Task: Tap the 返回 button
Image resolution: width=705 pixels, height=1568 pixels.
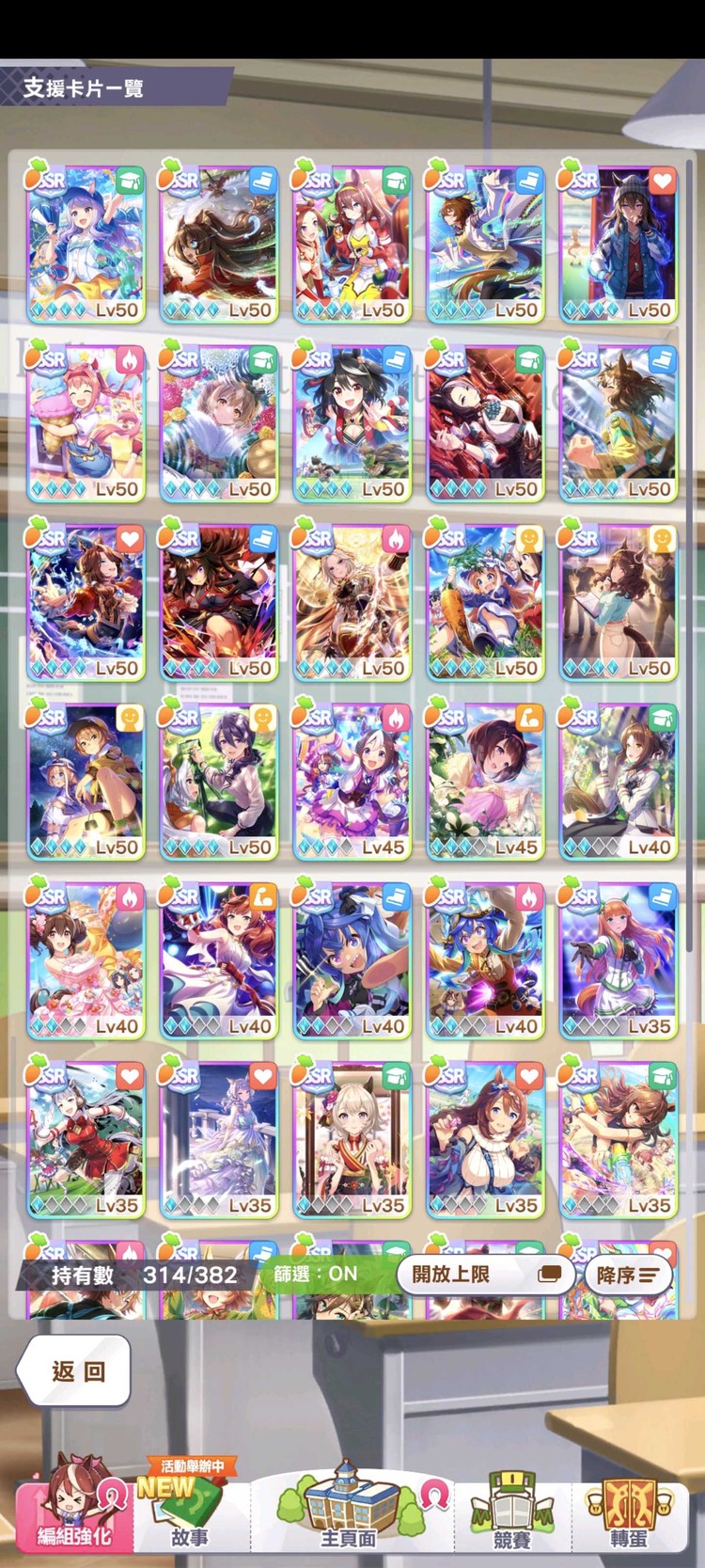Action: (75, 1370)
